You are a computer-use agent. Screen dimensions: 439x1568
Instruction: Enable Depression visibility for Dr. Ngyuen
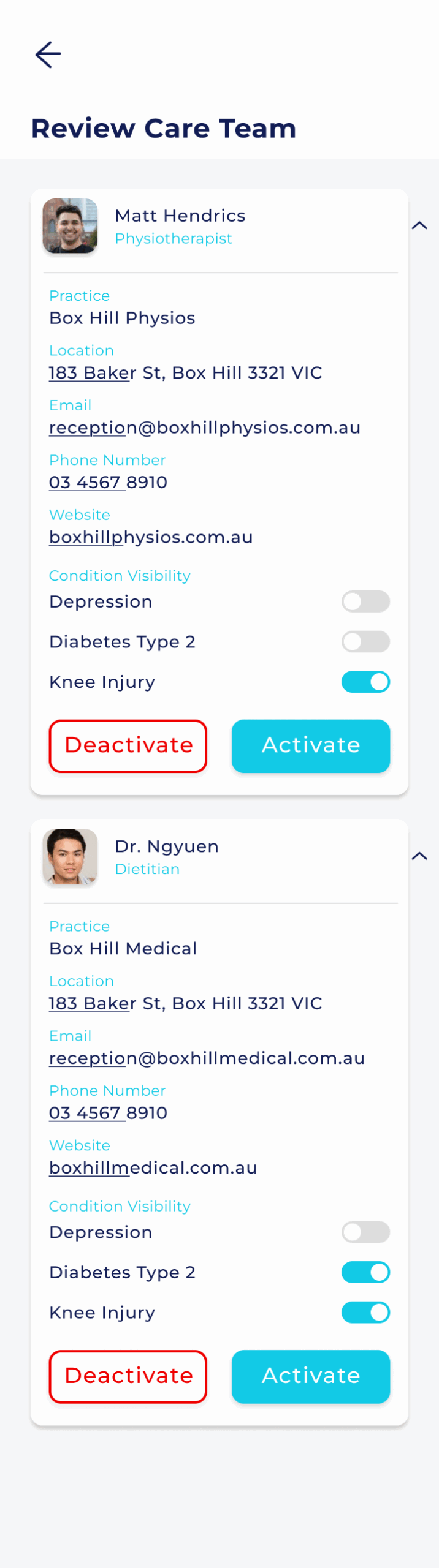365,1232
